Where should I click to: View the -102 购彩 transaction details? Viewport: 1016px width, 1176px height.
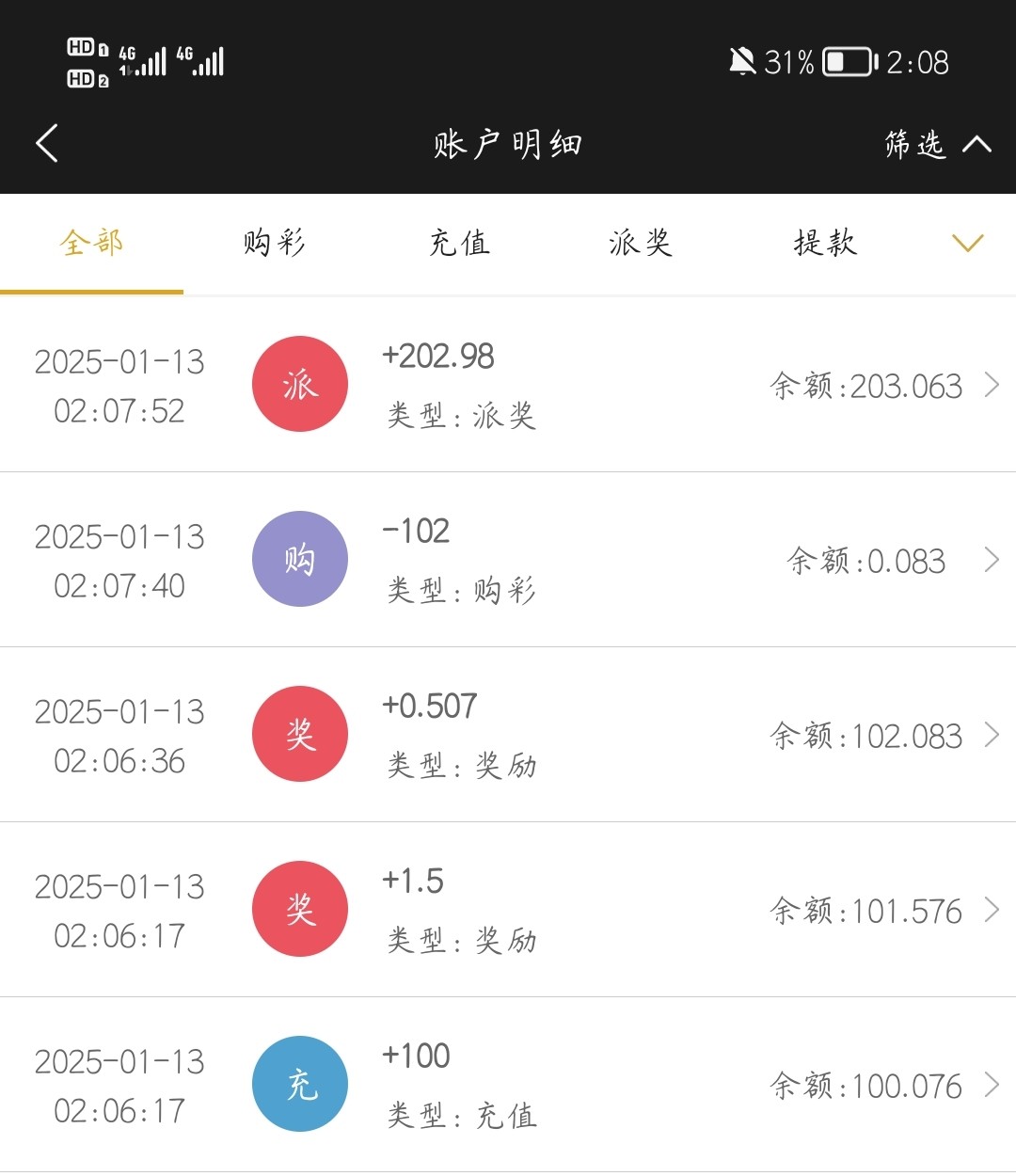(508, 560)
